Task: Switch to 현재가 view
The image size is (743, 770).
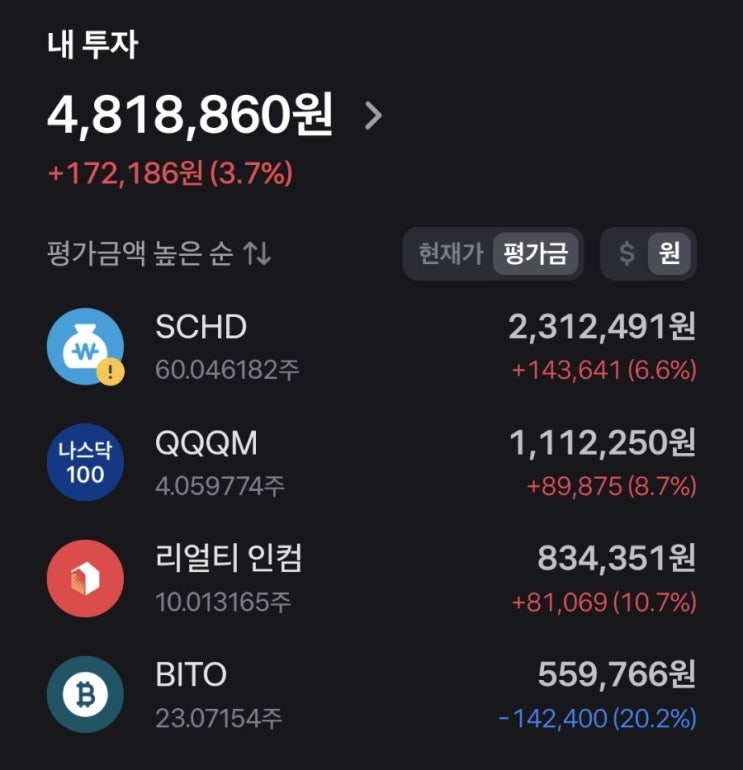Action: tap(450, 254)
